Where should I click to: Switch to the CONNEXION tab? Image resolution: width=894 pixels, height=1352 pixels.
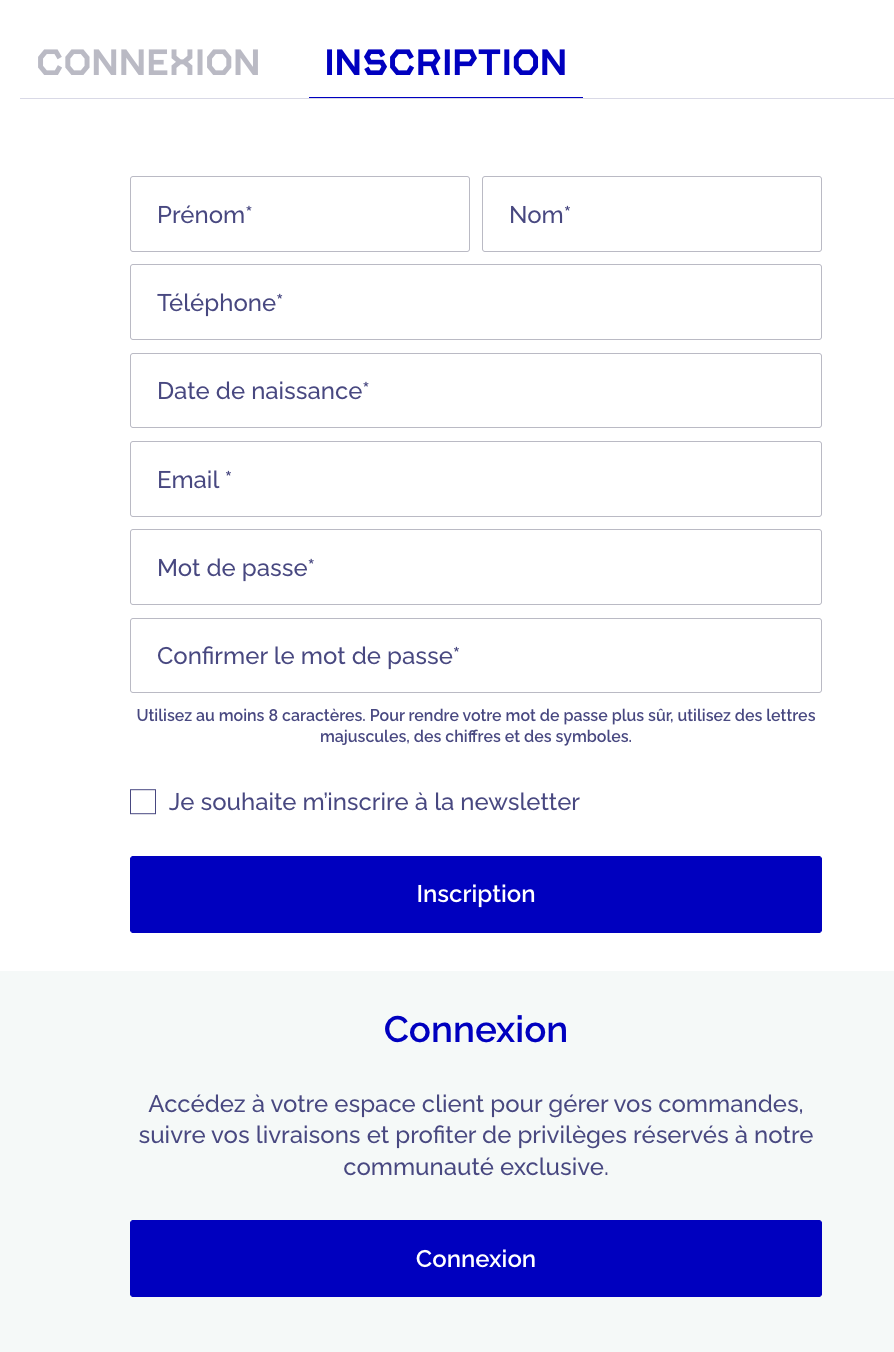(147, 62)
